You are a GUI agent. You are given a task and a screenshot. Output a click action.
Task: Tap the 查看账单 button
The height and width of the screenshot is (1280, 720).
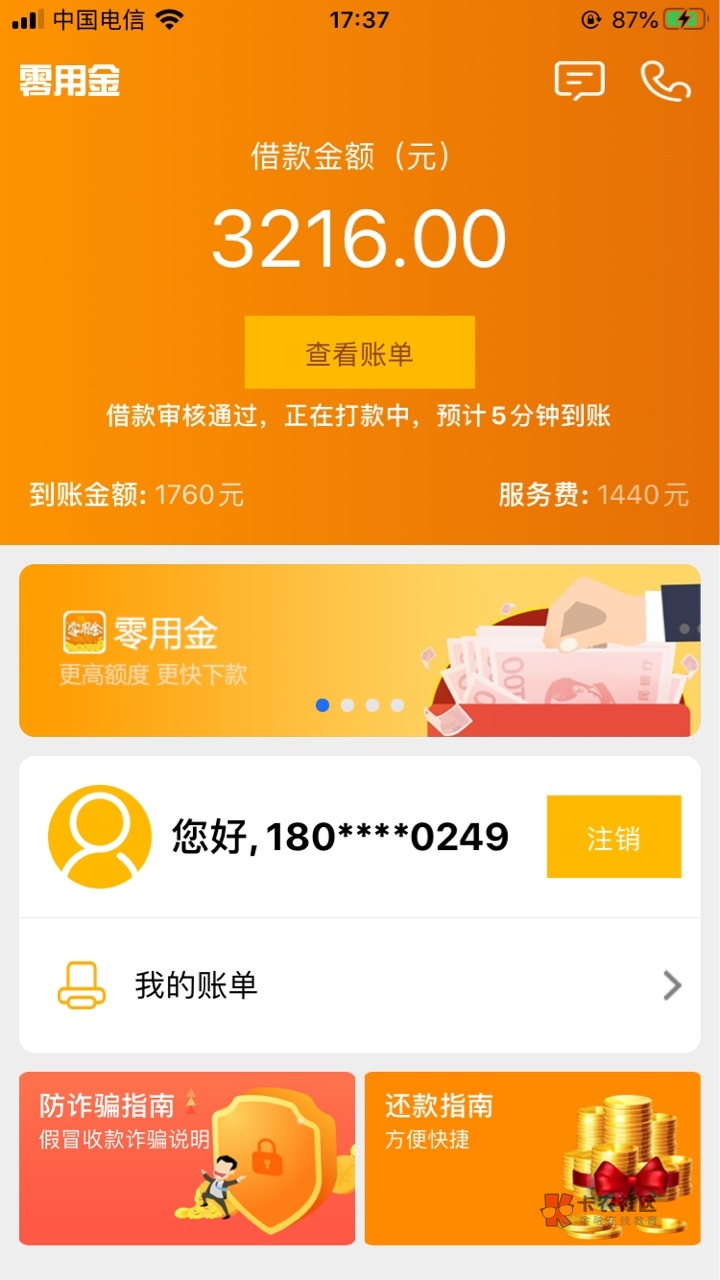coord(360,353)
